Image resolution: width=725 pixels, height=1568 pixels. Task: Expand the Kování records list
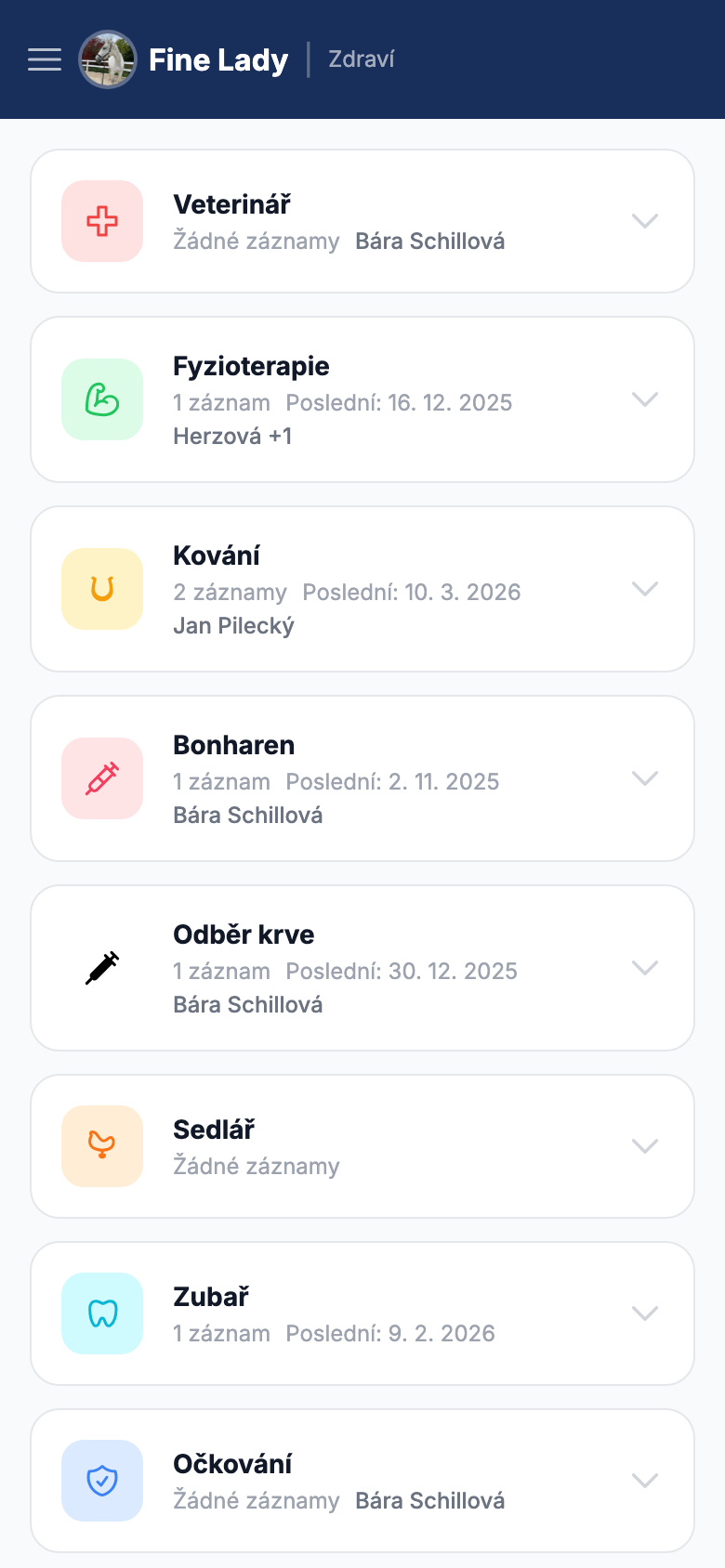(x=645, y=589)
